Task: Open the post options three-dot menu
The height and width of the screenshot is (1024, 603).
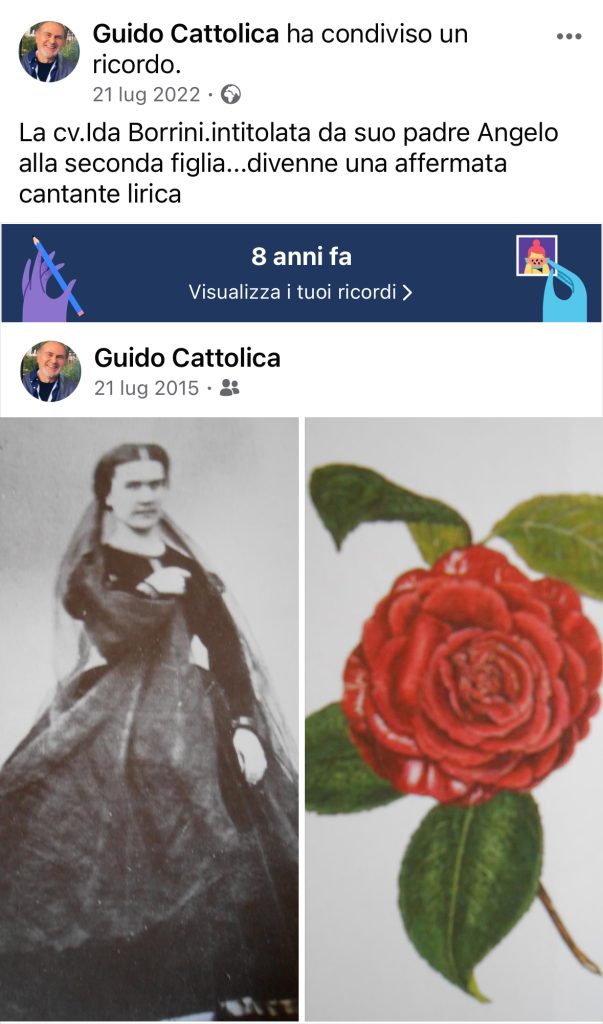Action: point(568,37)
